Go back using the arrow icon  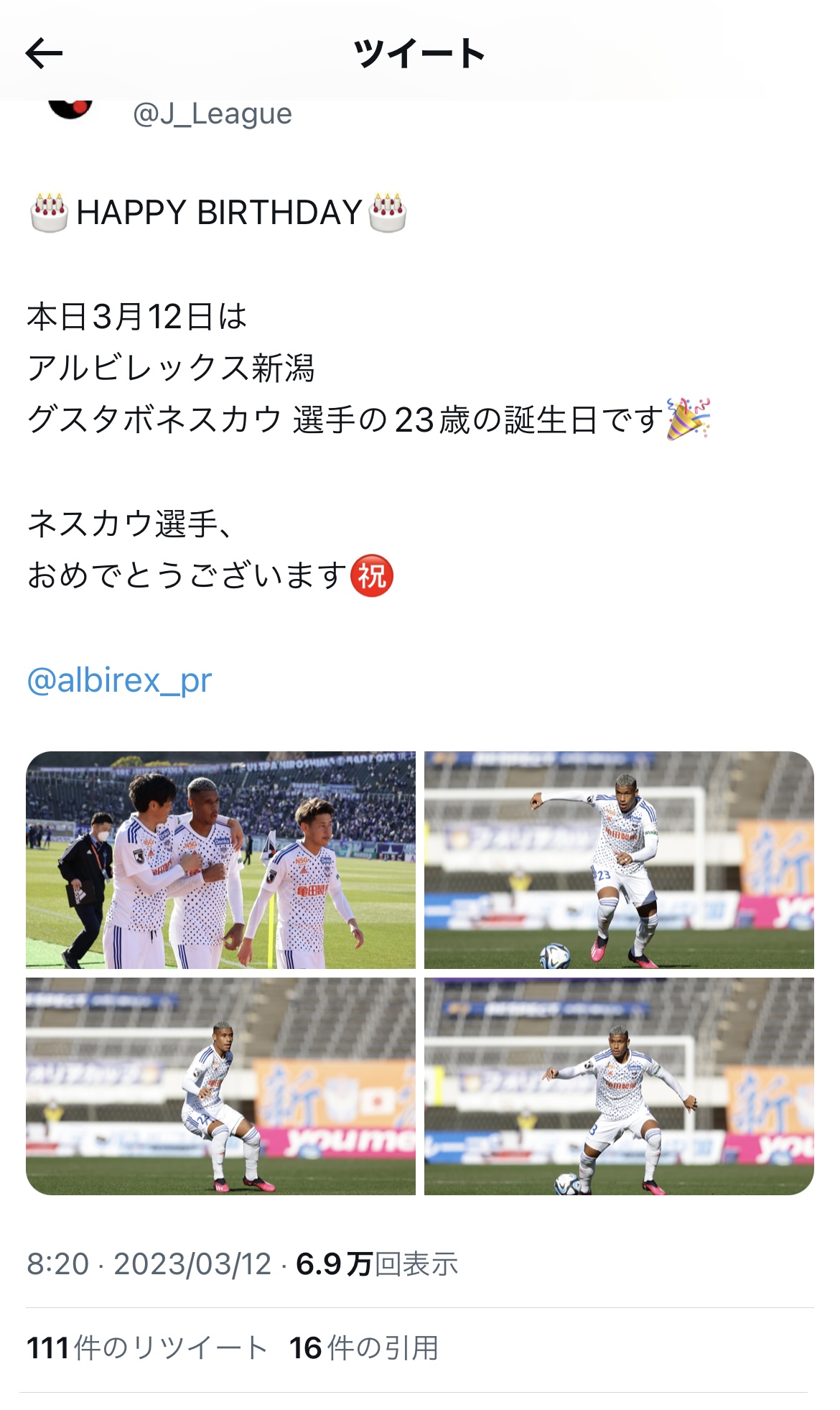click(x=44, y=54)
